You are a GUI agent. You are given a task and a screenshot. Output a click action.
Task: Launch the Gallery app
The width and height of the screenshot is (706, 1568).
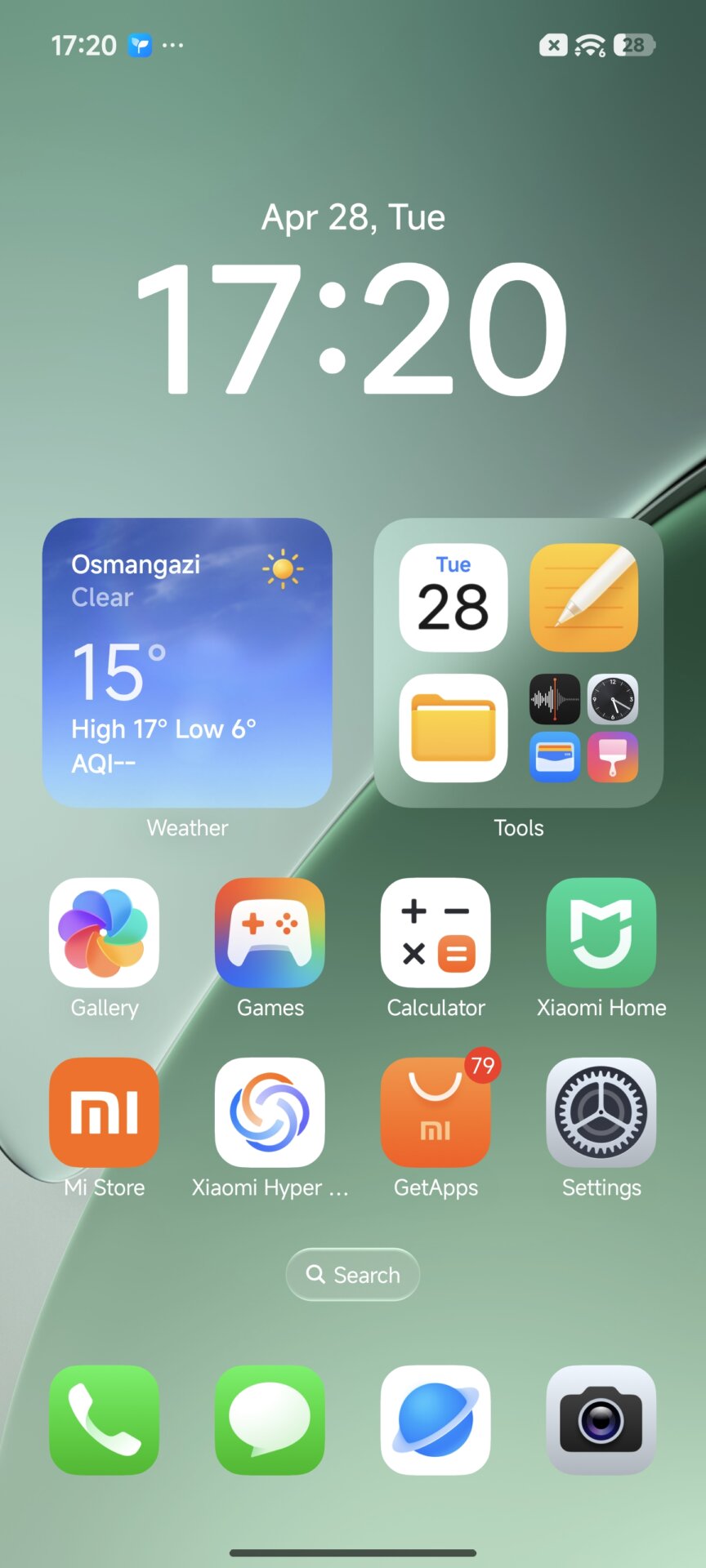[x=104, y=933]
